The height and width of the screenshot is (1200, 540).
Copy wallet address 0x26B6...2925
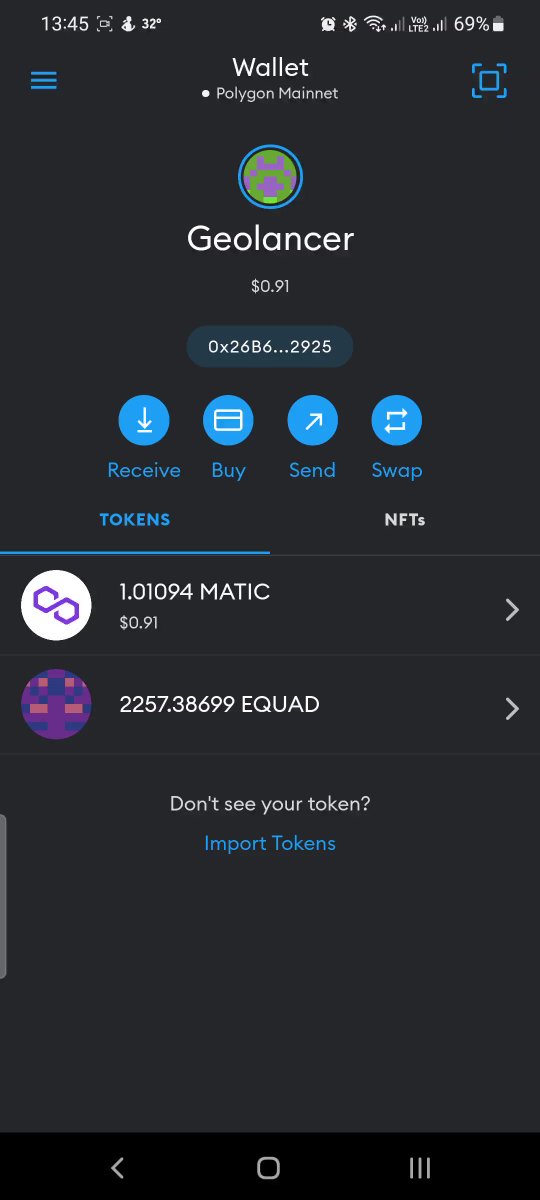tap(270, 346)
